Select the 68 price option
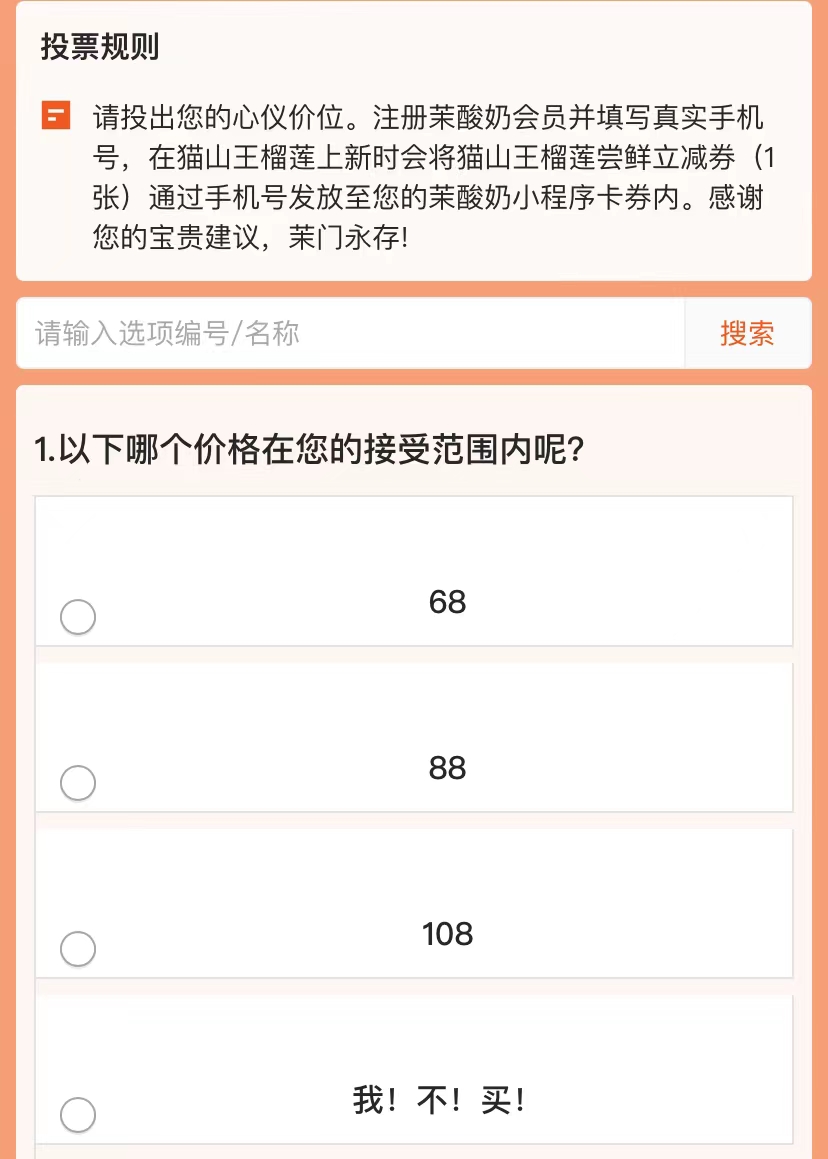828x1159 pixels. click(78, 617)
